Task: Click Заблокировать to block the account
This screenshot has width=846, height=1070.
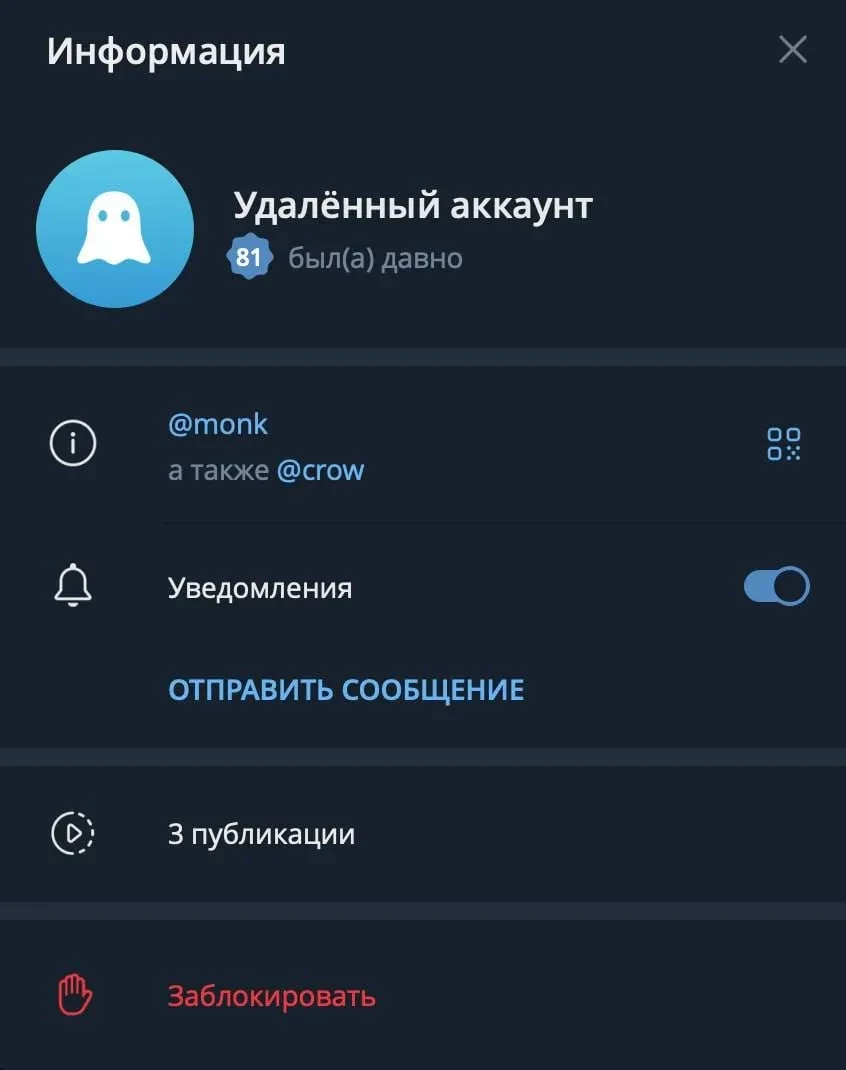Action: click(272, 995)
